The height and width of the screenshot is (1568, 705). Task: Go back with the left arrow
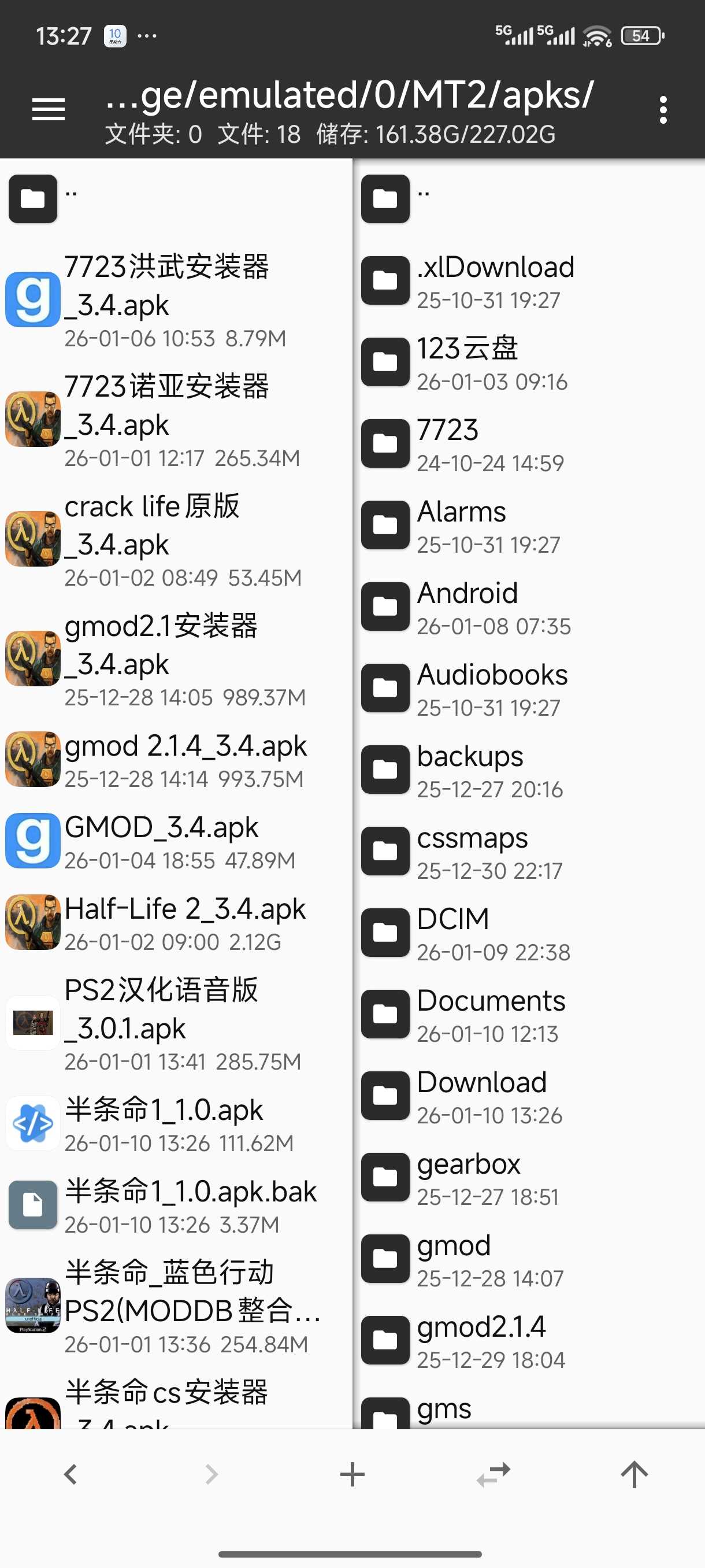[x=70, y=1474]
